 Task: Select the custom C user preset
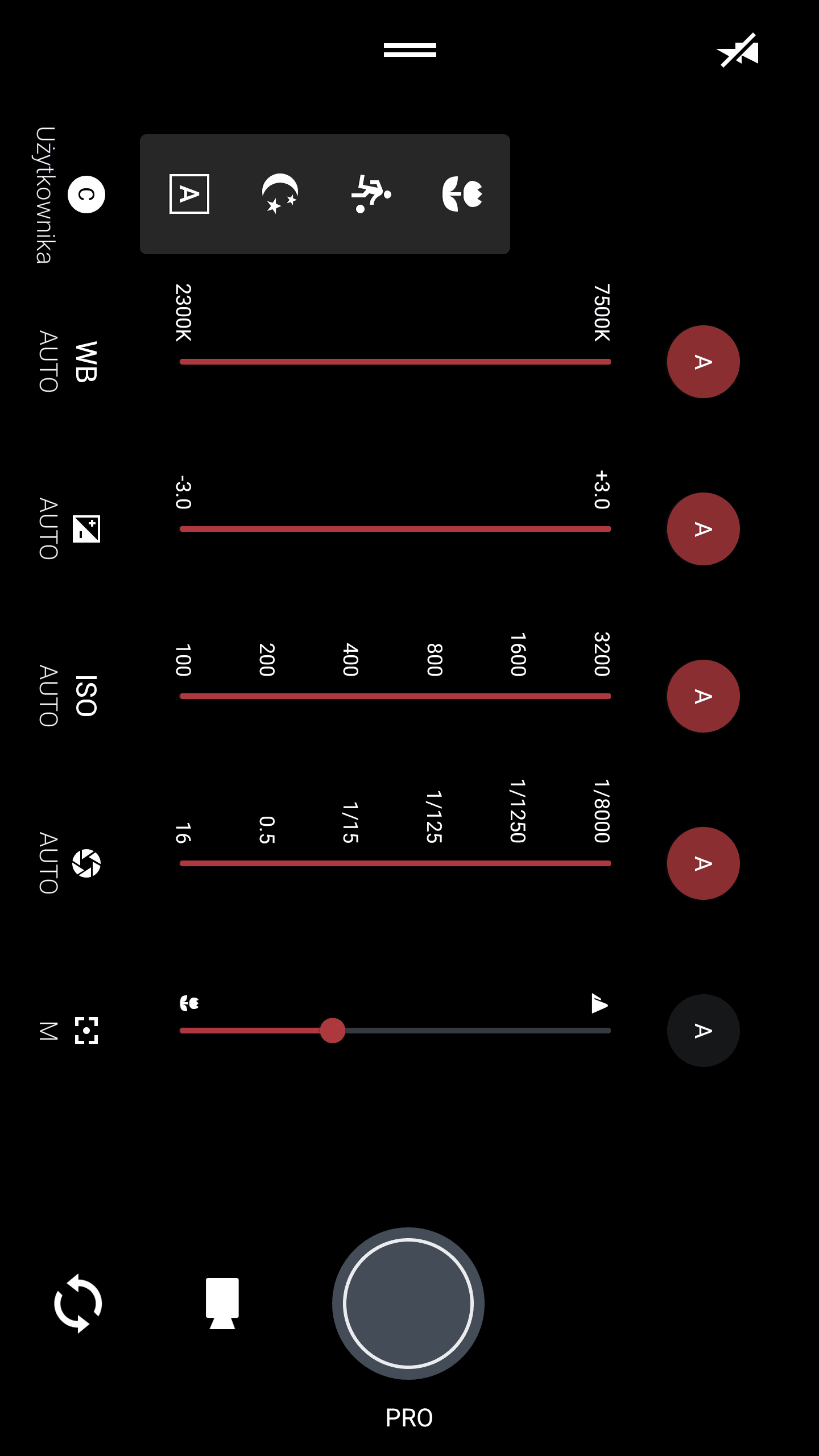(86, 195)
